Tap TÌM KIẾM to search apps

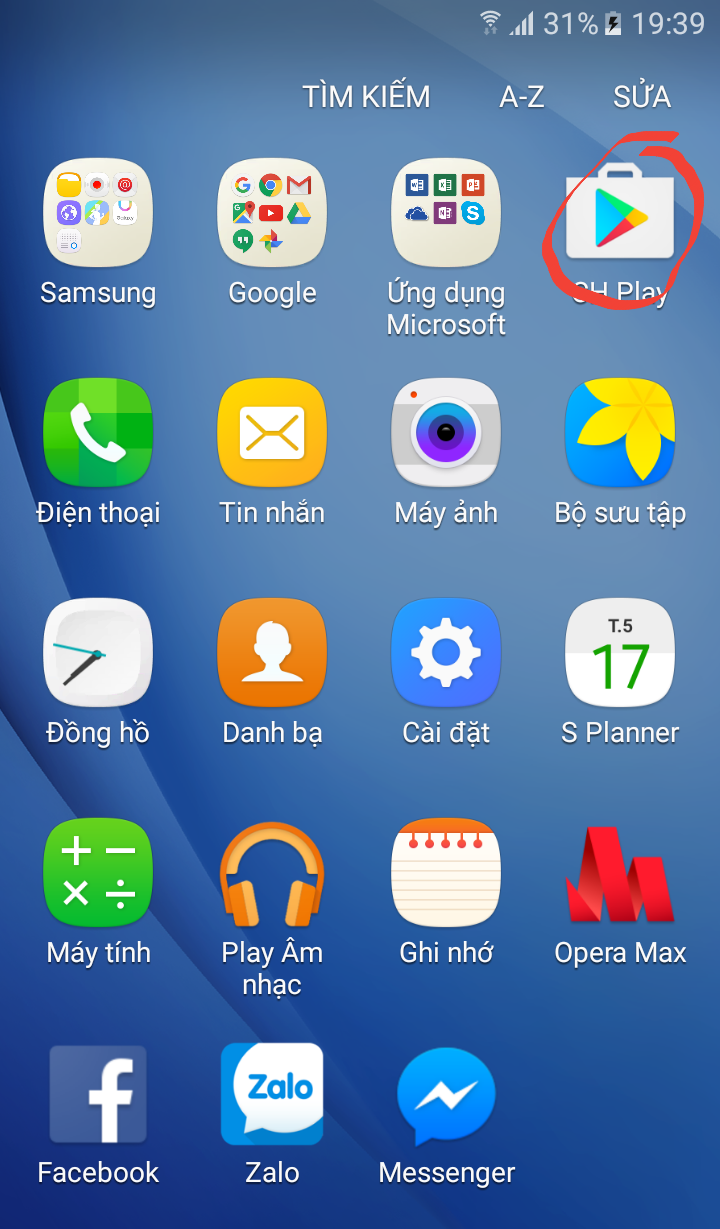(x=366, y=97)
